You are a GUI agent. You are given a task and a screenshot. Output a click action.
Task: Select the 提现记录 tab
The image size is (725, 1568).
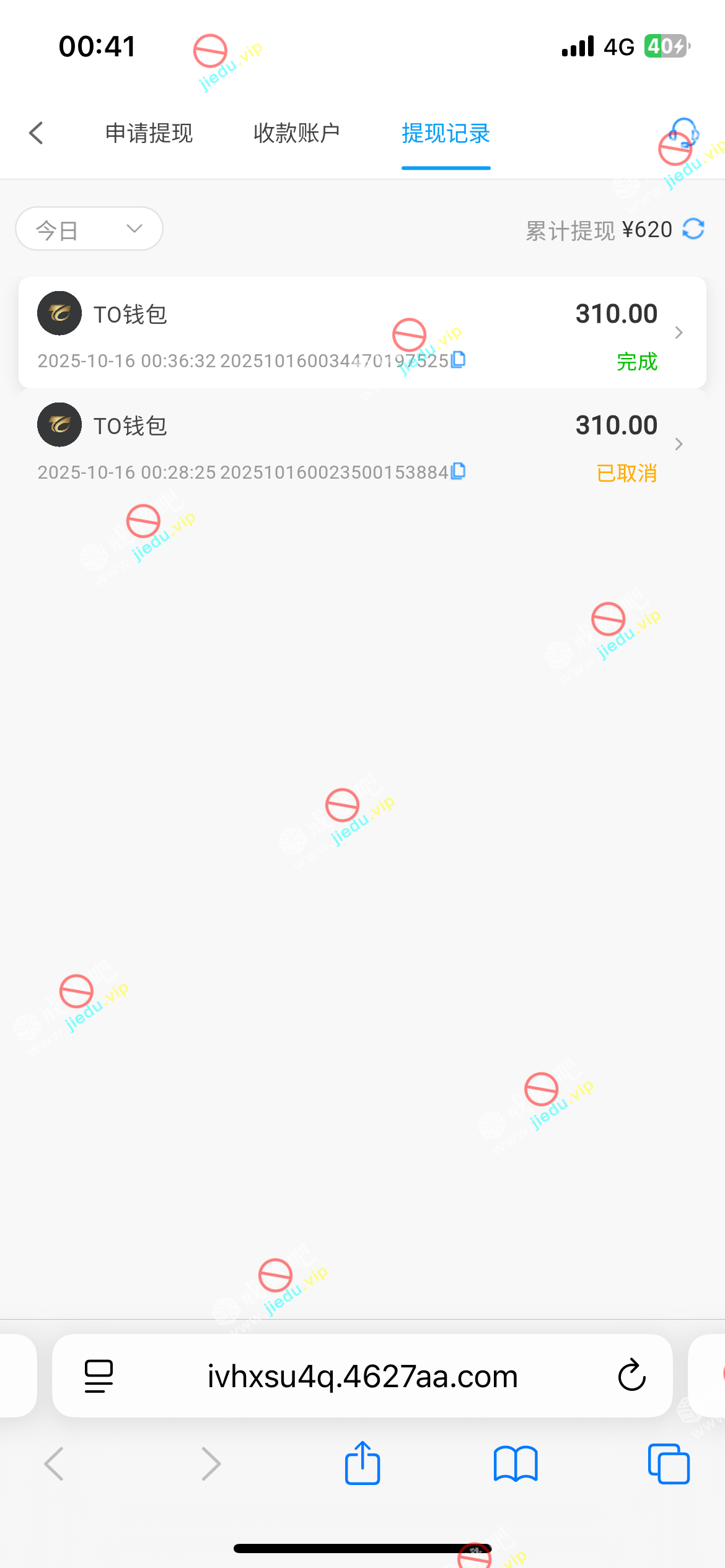tap(446, 133)
